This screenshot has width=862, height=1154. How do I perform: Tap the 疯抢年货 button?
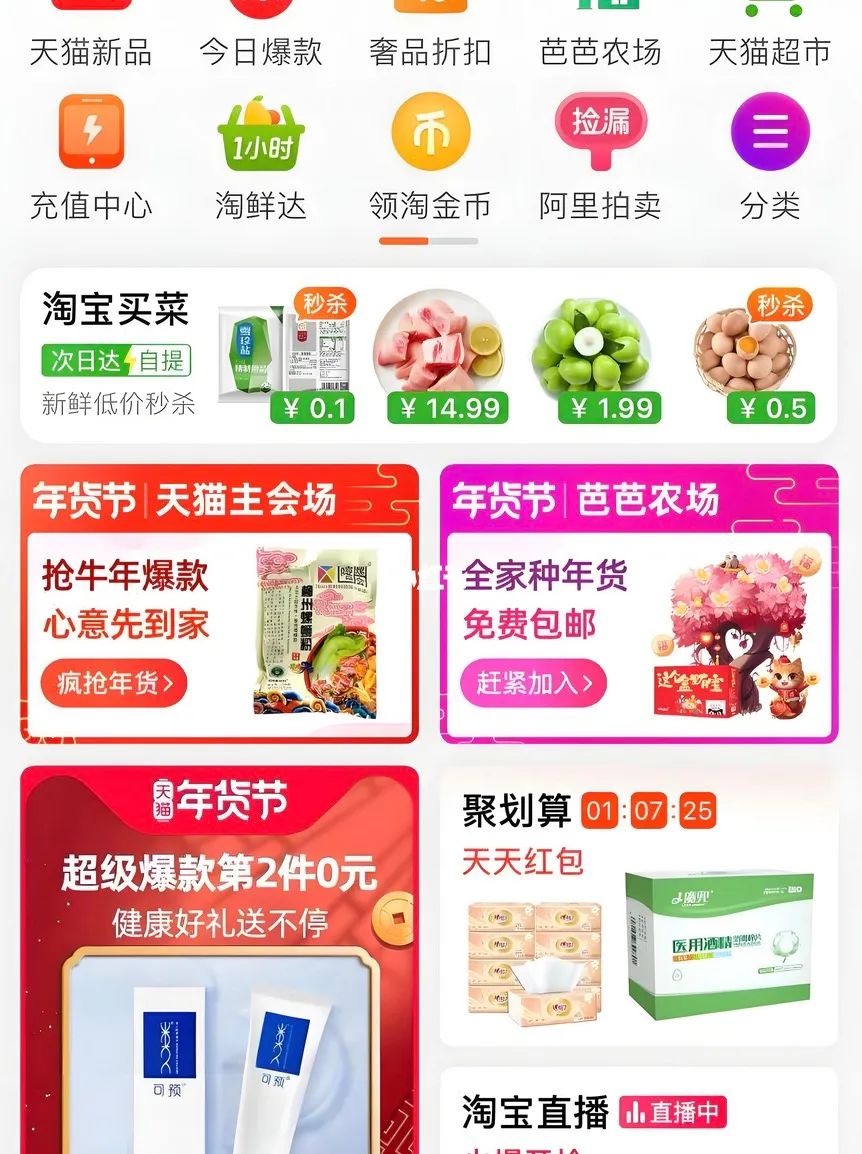pos(114,684)
